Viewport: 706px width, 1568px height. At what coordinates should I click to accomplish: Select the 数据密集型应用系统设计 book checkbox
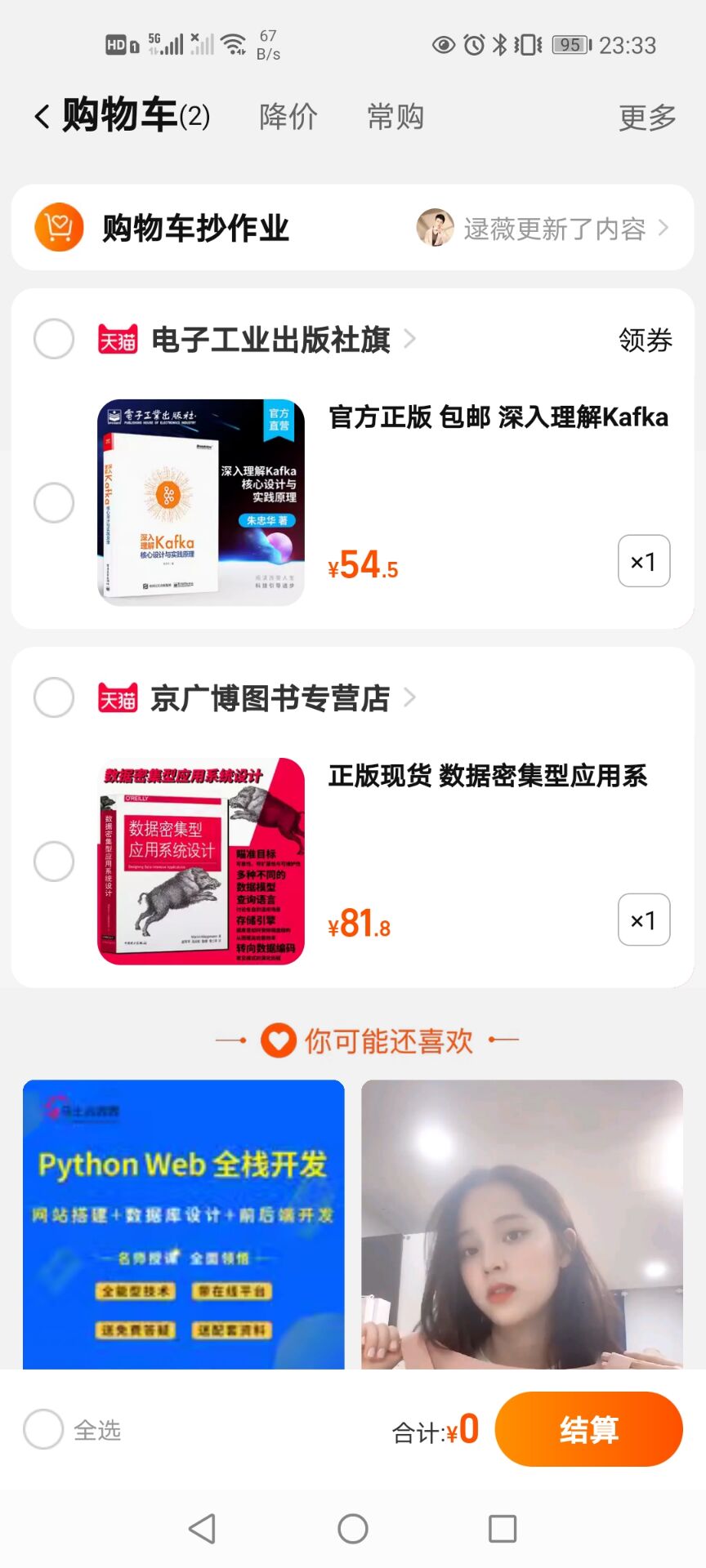pyautogui.click(x=54, y=861)
